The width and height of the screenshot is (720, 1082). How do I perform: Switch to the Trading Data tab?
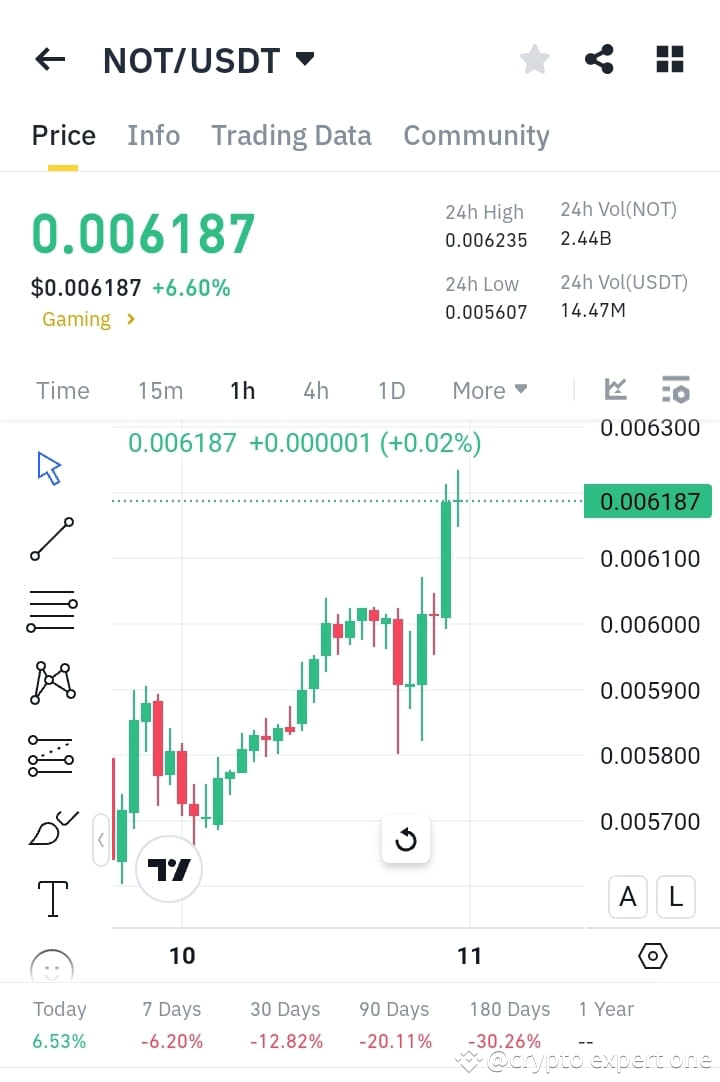pos(291,135)
